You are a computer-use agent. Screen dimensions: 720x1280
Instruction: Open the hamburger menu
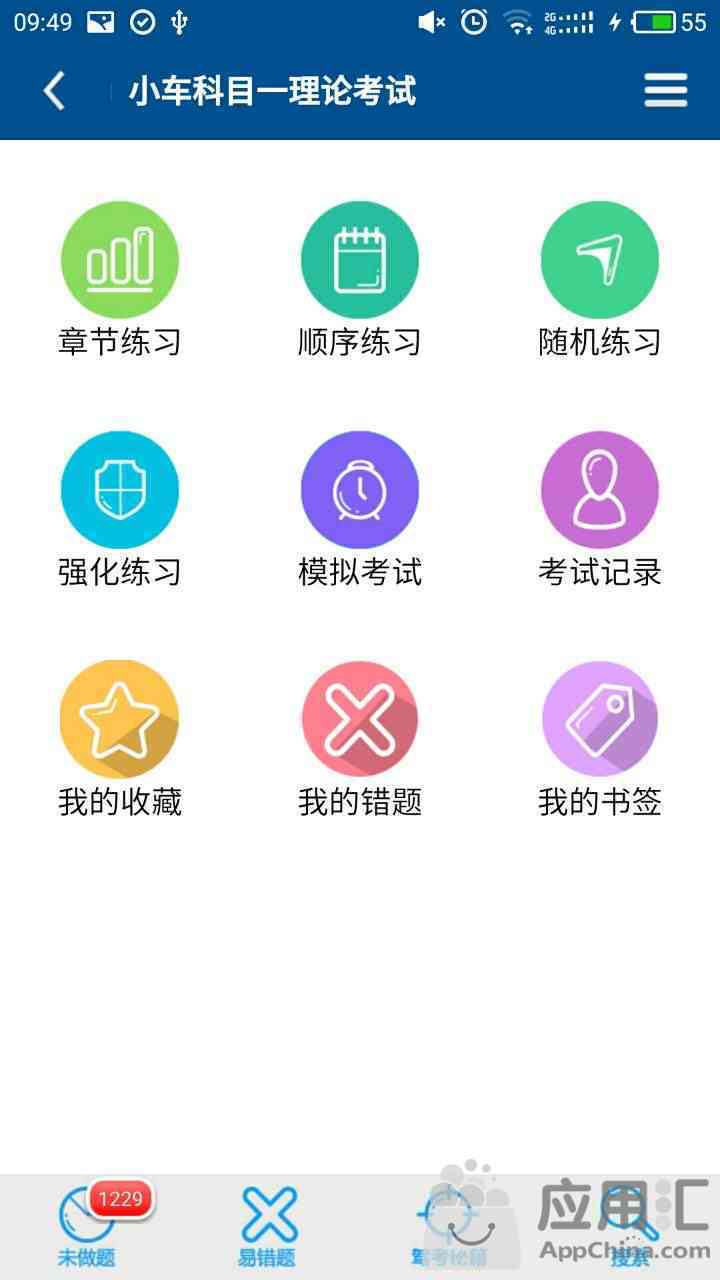[665, 91]
